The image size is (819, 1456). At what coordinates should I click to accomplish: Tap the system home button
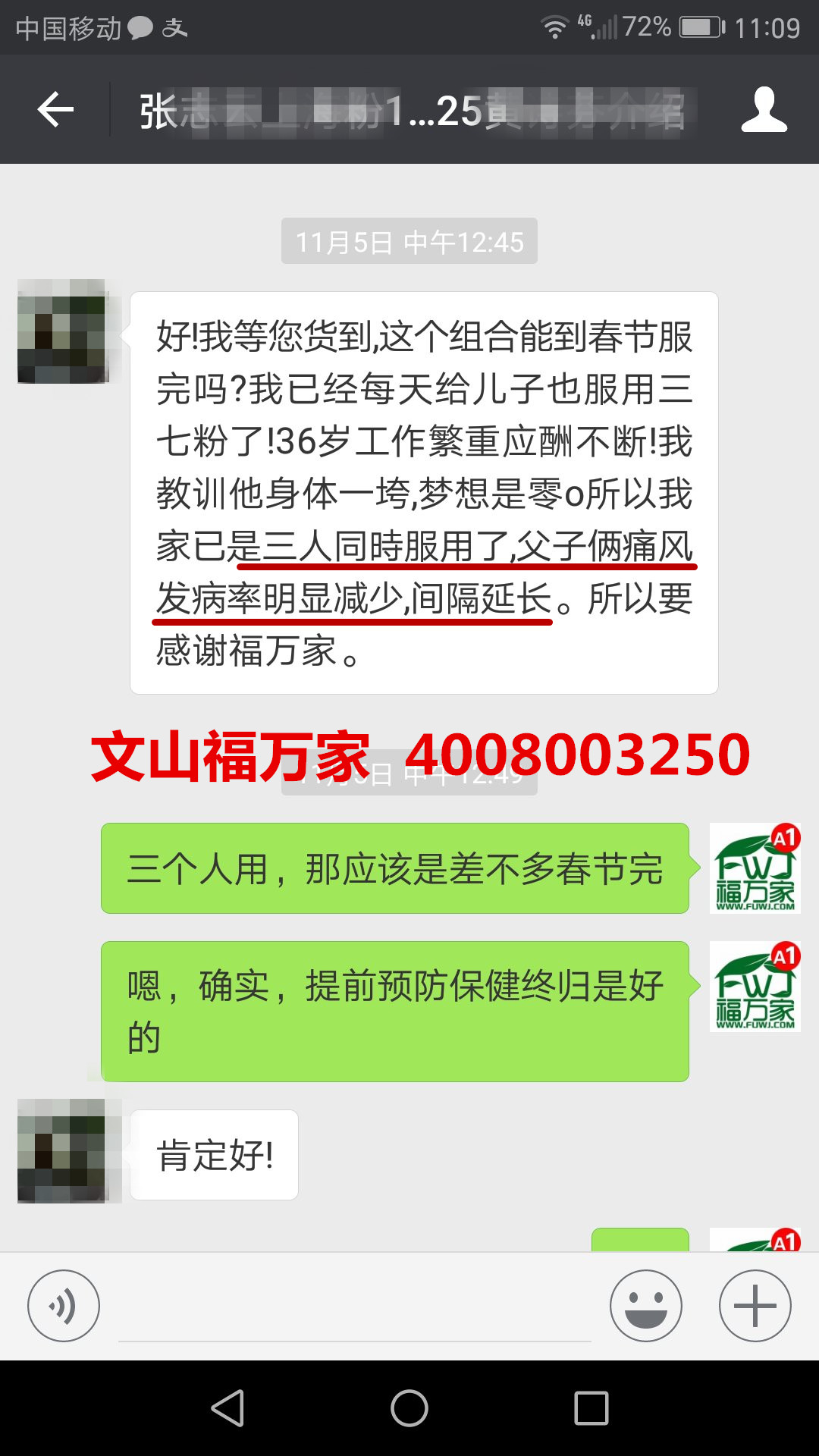409,1408
